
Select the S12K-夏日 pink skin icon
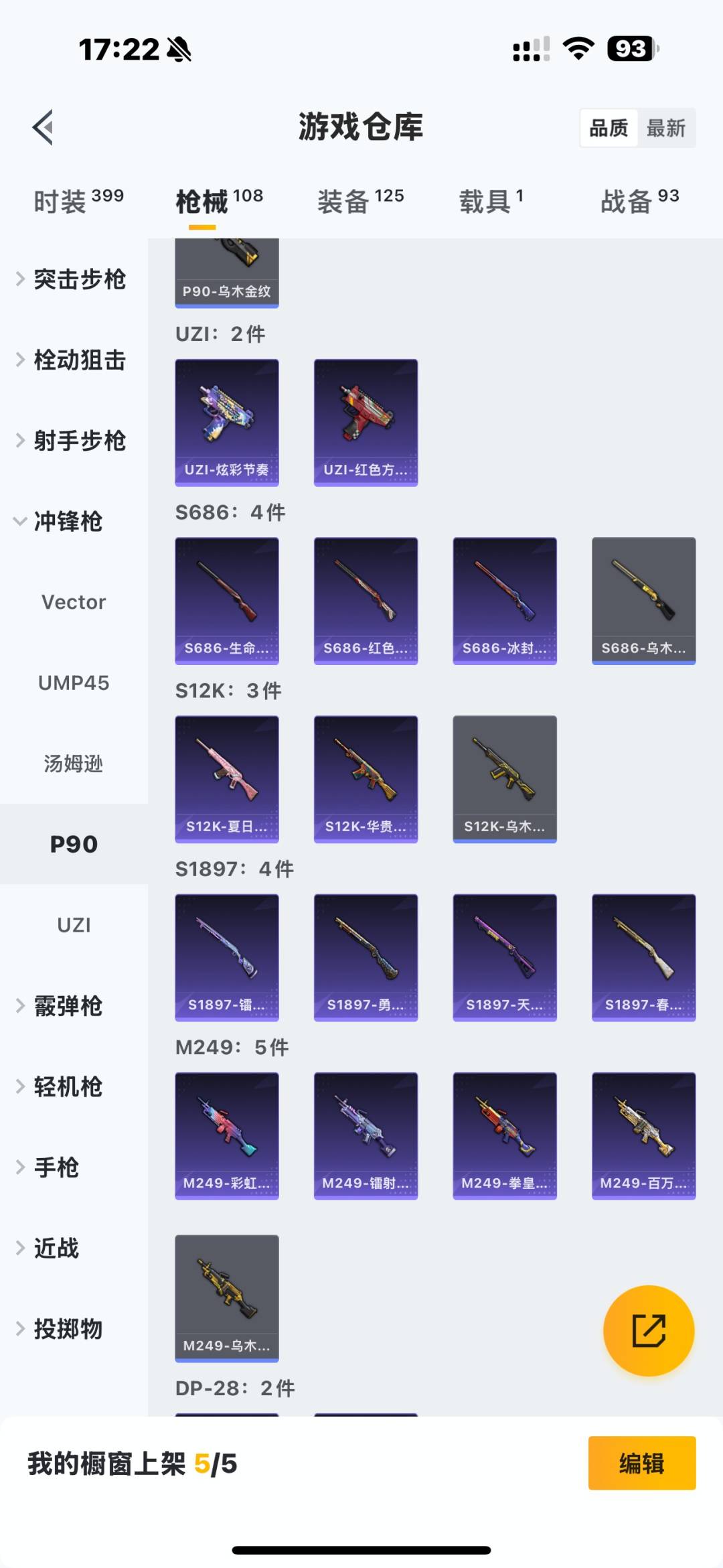click(x=227, y=779)
